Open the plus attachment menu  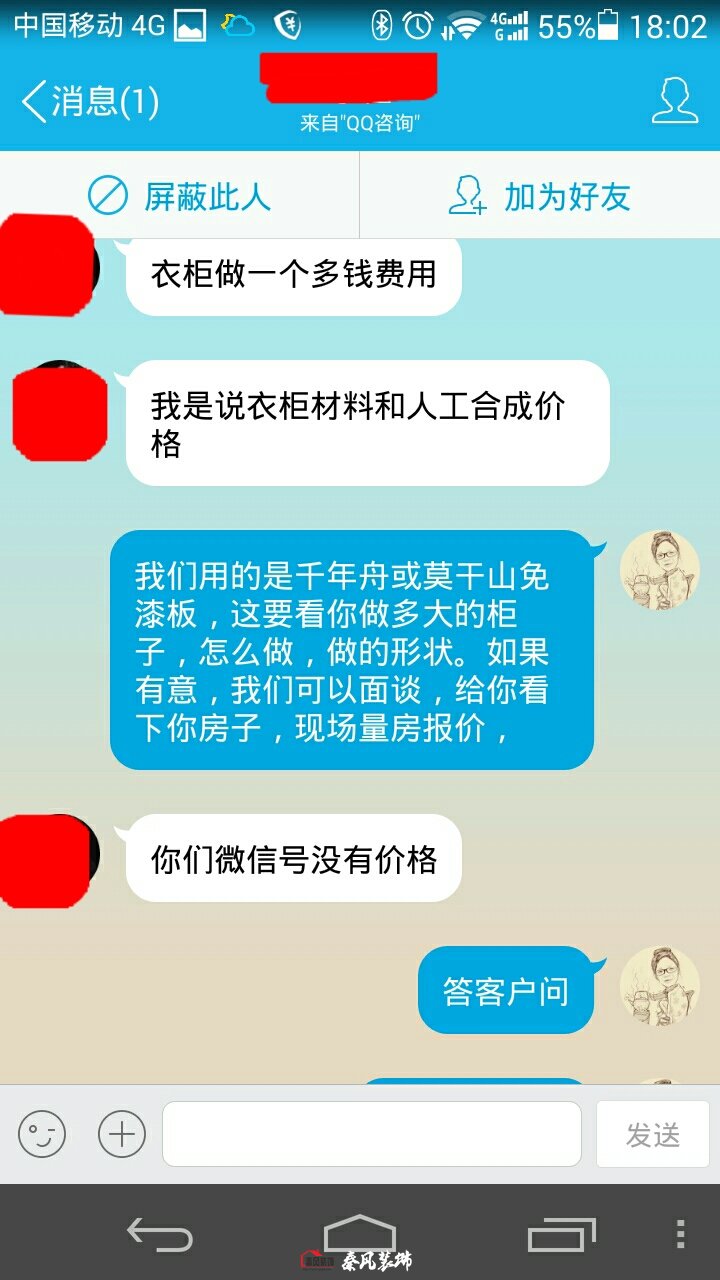click(122, 1134)
